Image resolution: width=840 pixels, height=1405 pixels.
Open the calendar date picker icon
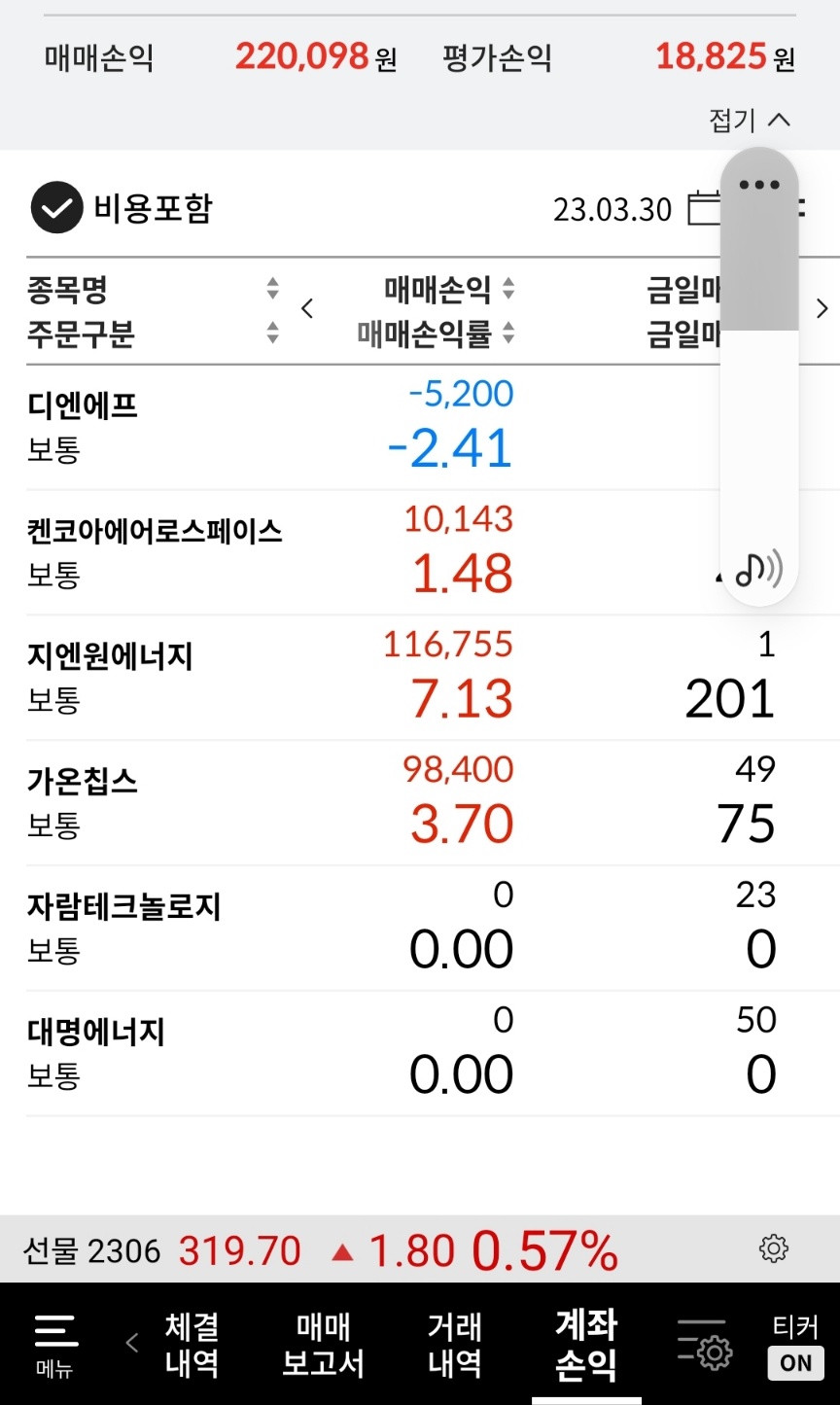pos(703,208)
